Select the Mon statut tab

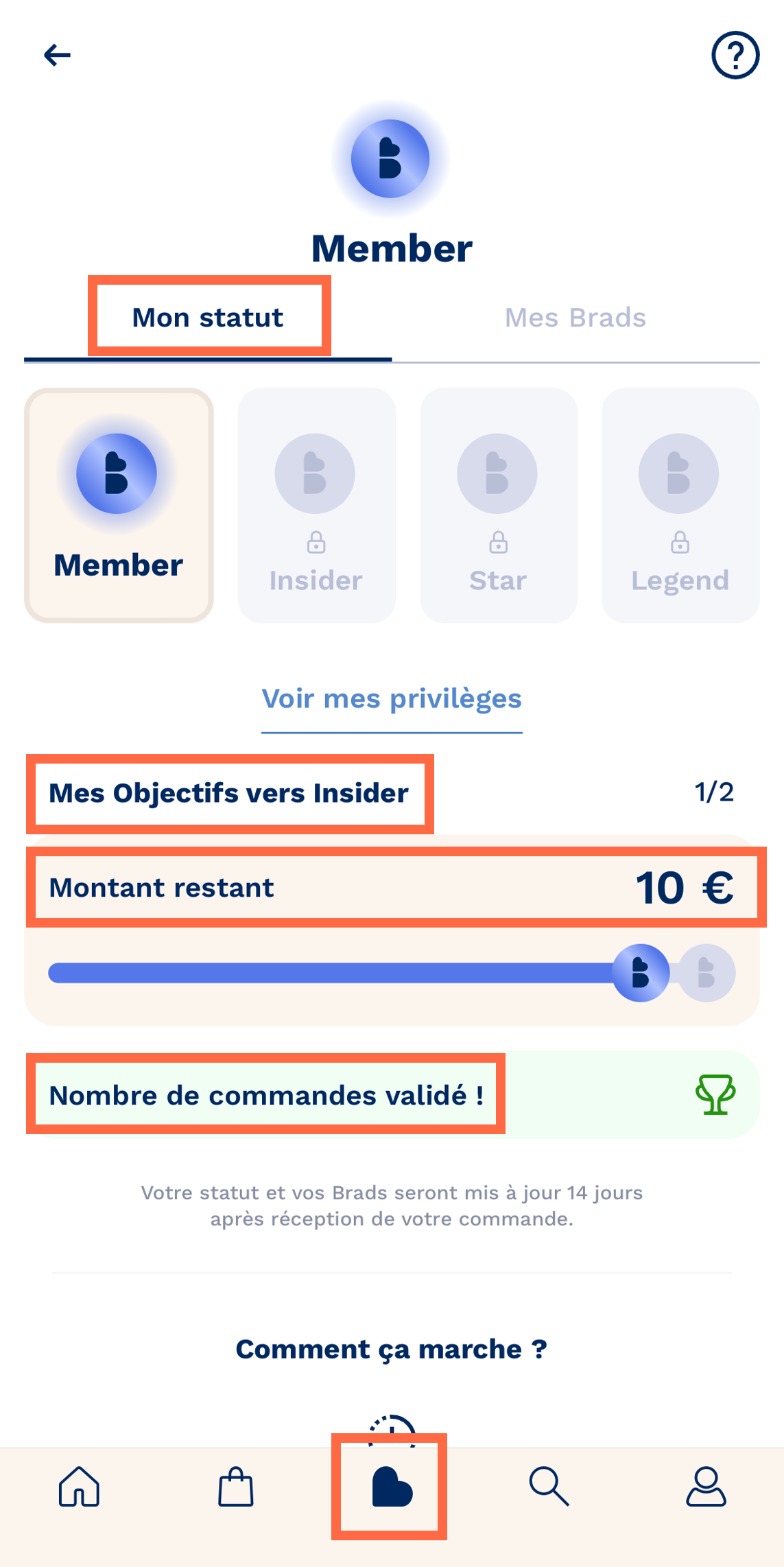(x=208, y=318)
